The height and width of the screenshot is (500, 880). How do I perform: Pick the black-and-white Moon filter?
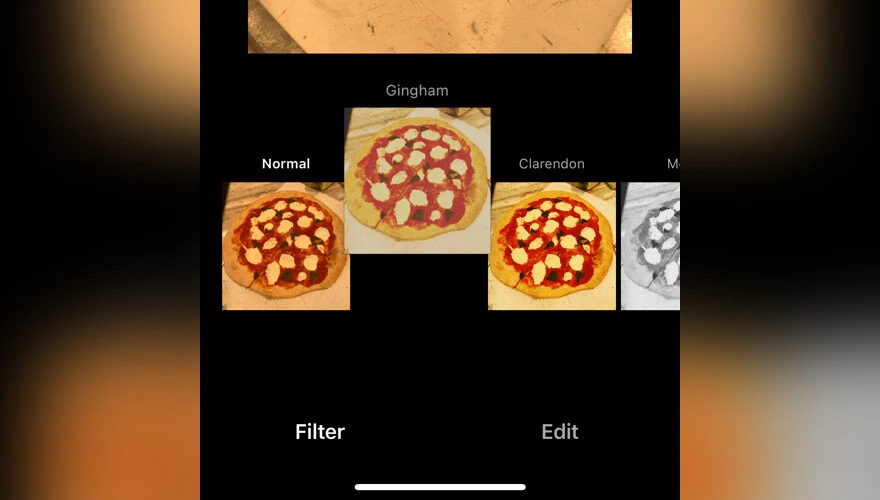(651, 246)
